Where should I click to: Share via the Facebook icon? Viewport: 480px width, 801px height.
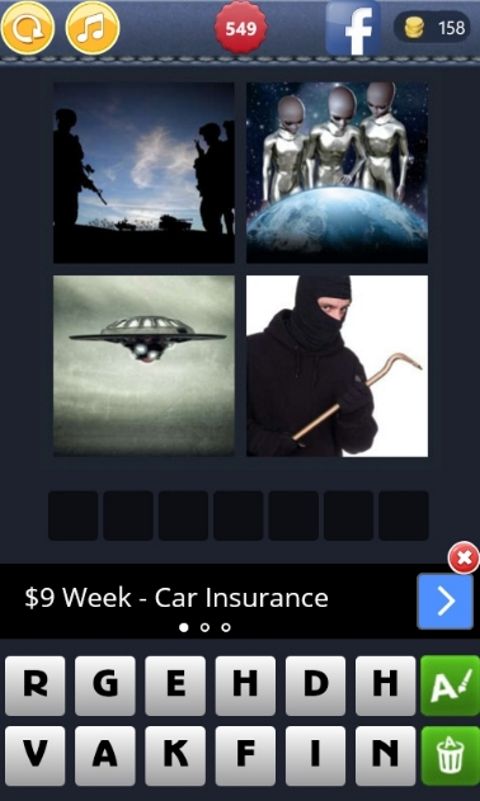coord(353,28)
